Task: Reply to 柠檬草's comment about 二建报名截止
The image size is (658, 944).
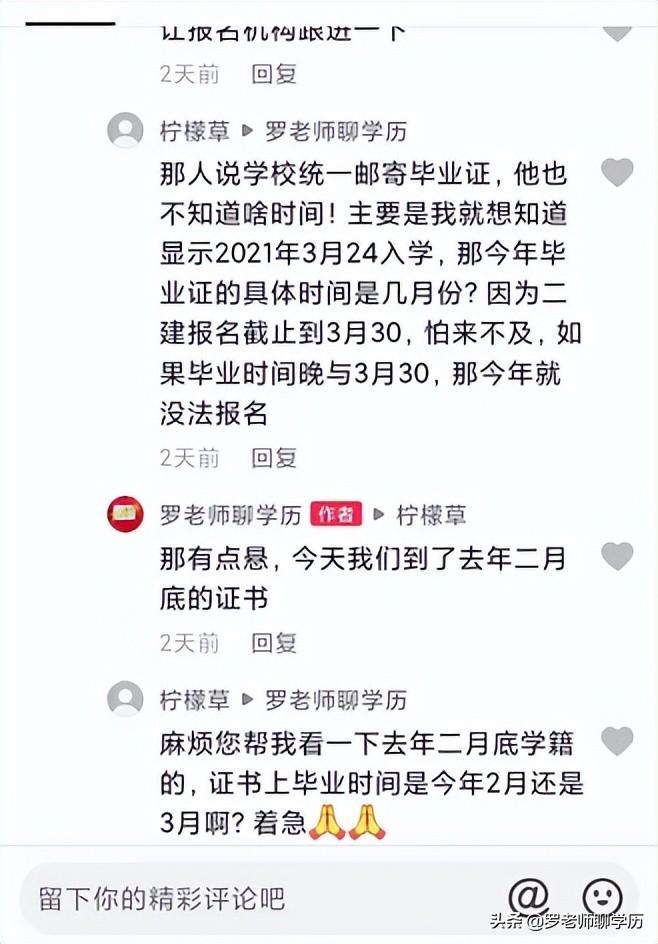Action: [274, 458]
